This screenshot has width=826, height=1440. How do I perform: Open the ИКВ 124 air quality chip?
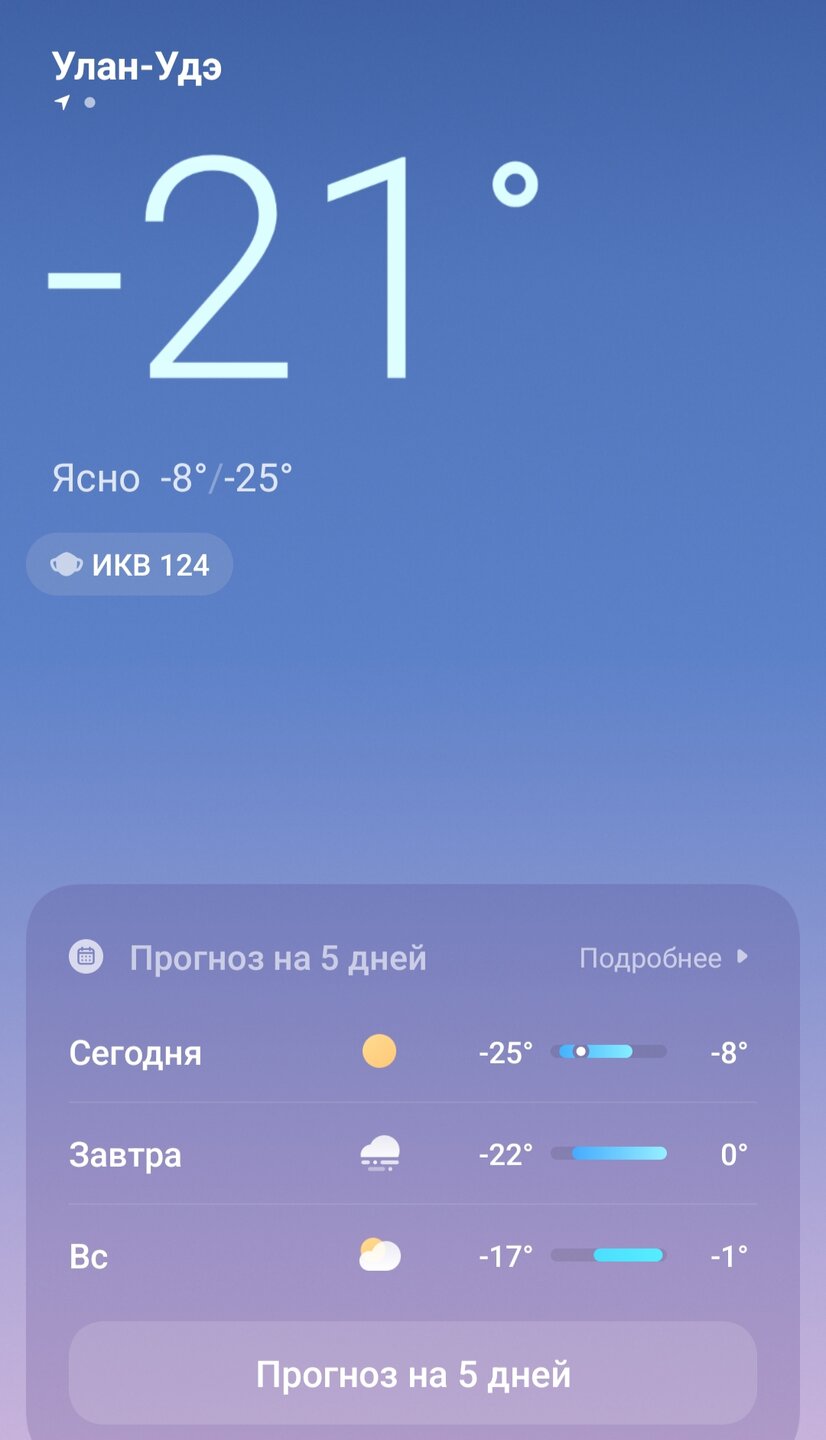[x=130, y=565]
